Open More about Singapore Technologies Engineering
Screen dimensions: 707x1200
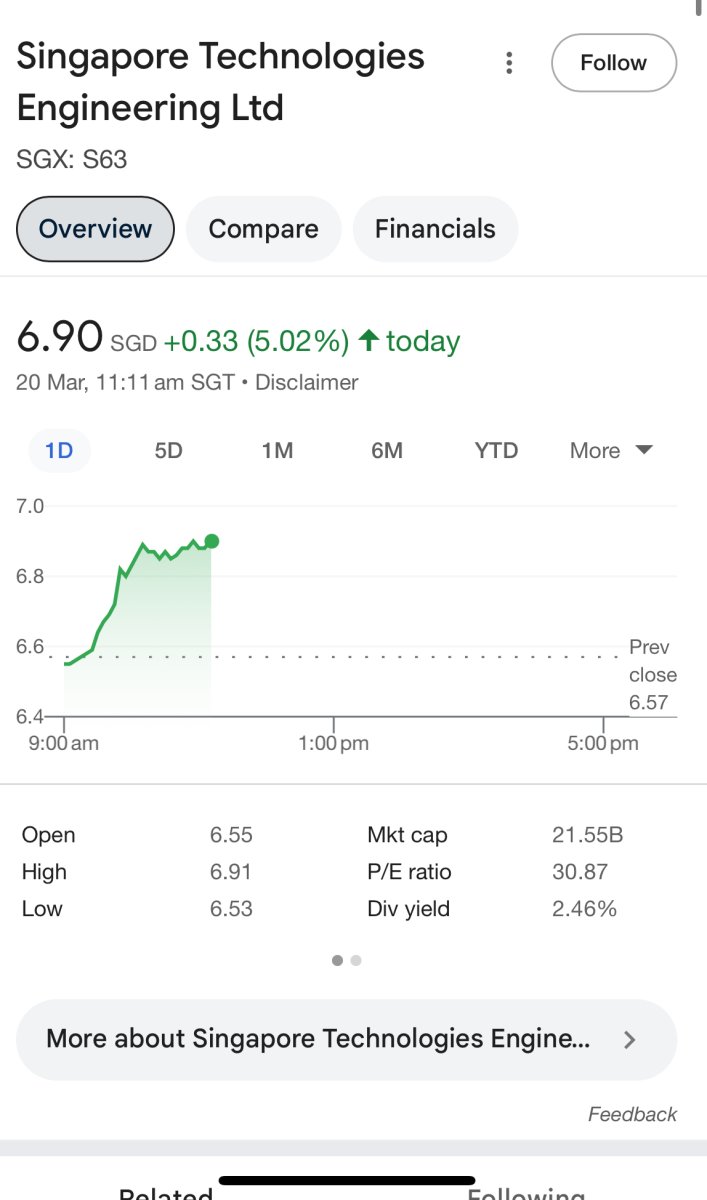click(x=346, y=1039)
